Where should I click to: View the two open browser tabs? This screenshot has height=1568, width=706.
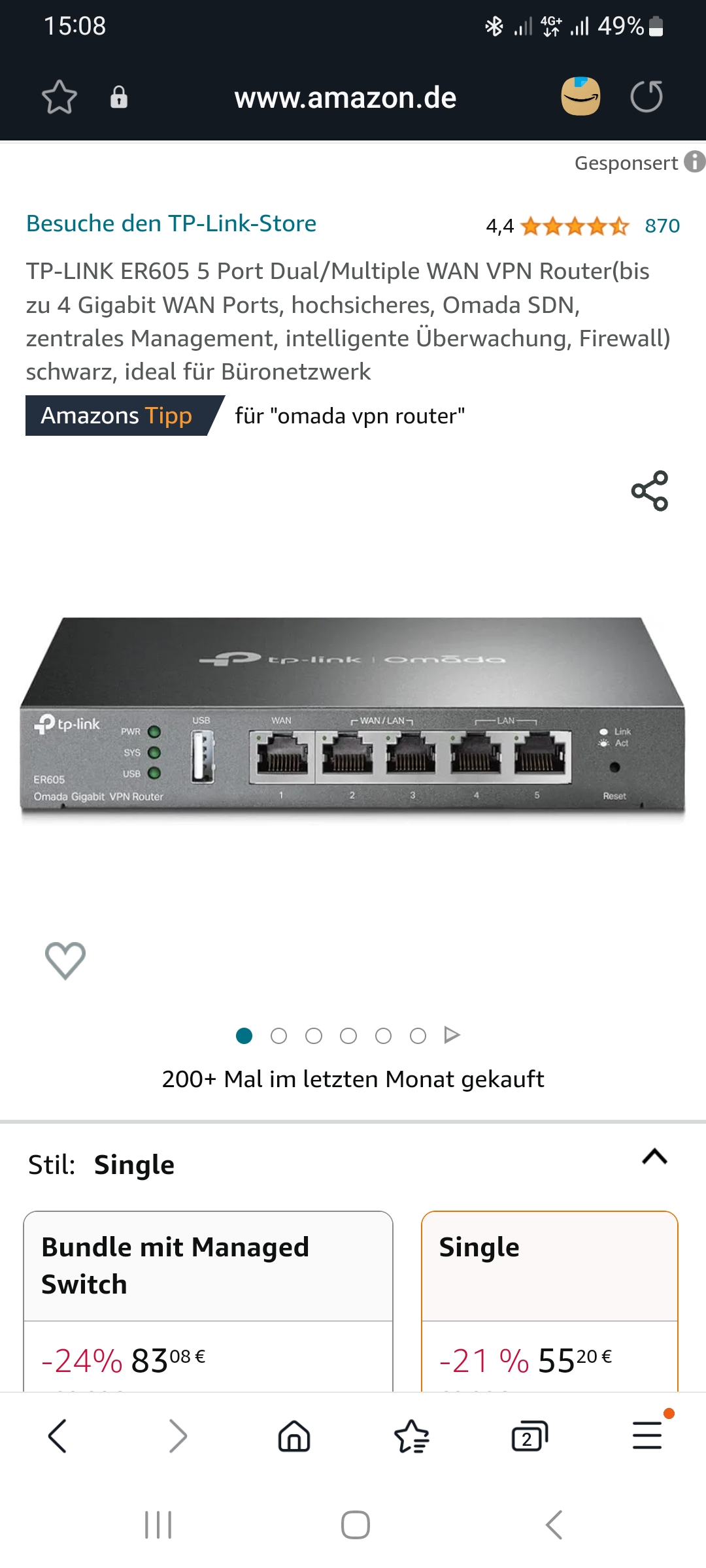pos(529,1436)
